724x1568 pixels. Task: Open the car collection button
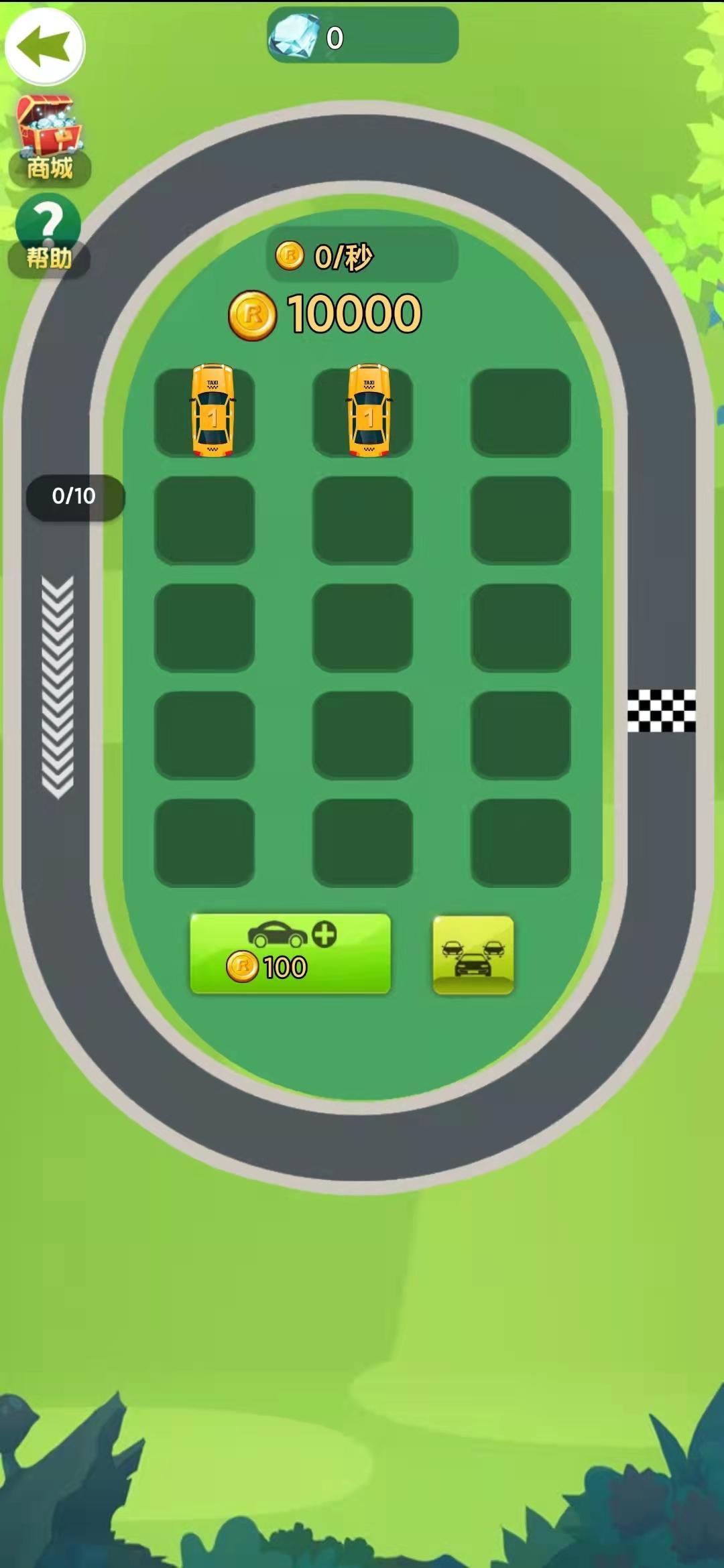pyautogui.click(x=473, y=954)
